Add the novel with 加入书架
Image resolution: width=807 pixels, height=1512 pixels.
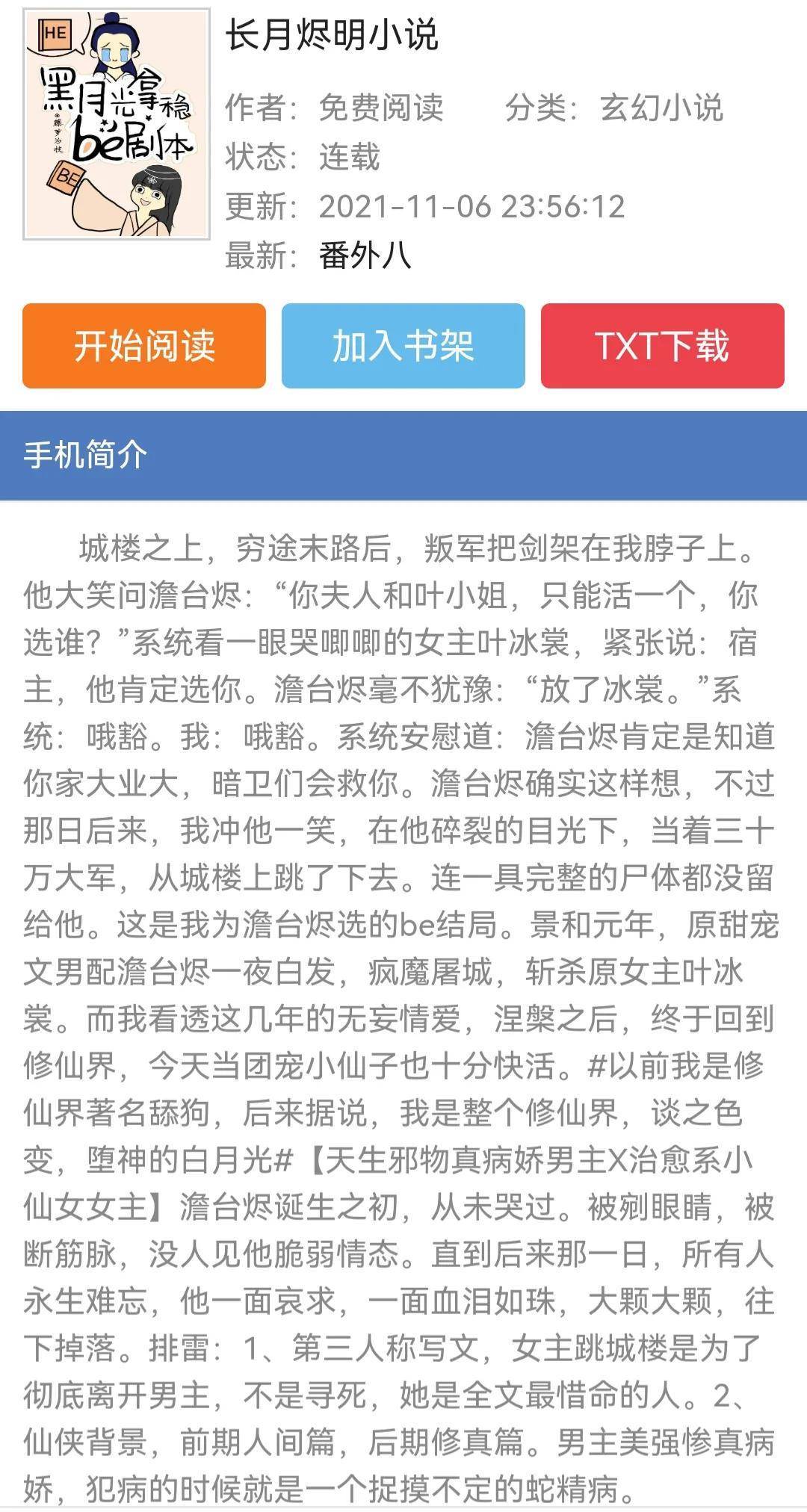(403, 346)
